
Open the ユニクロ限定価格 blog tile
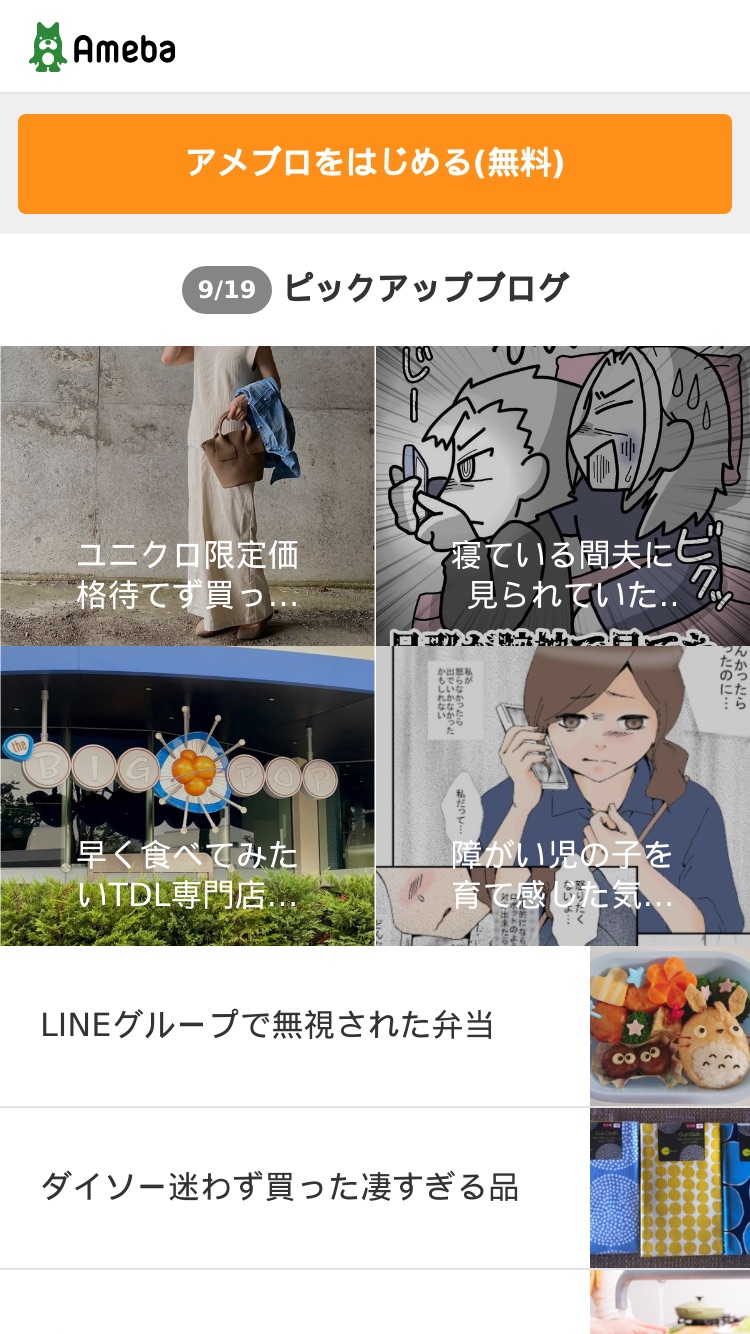pos(187,496)
